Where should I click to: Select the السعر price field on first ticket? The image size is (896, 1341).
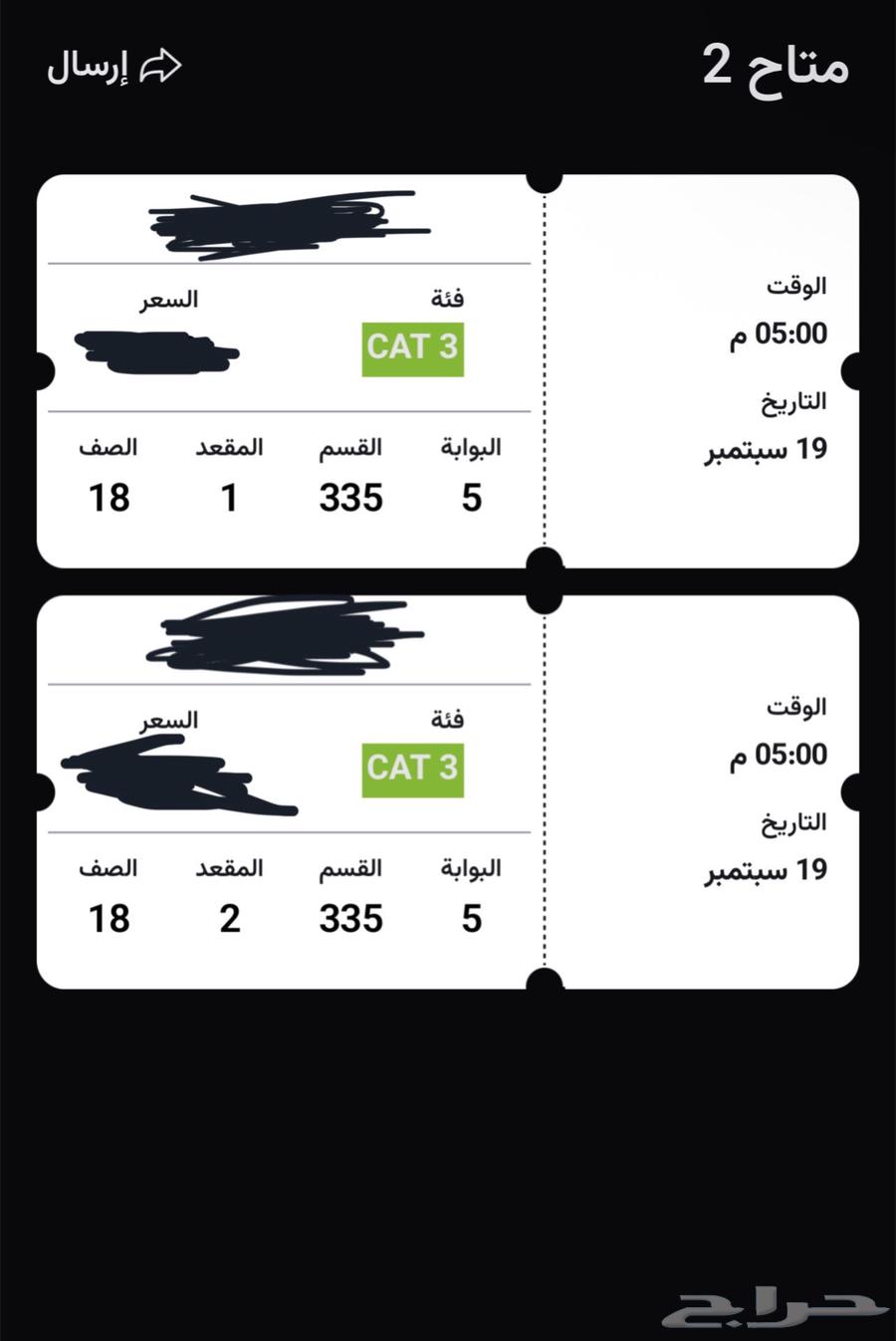point(167,299)
